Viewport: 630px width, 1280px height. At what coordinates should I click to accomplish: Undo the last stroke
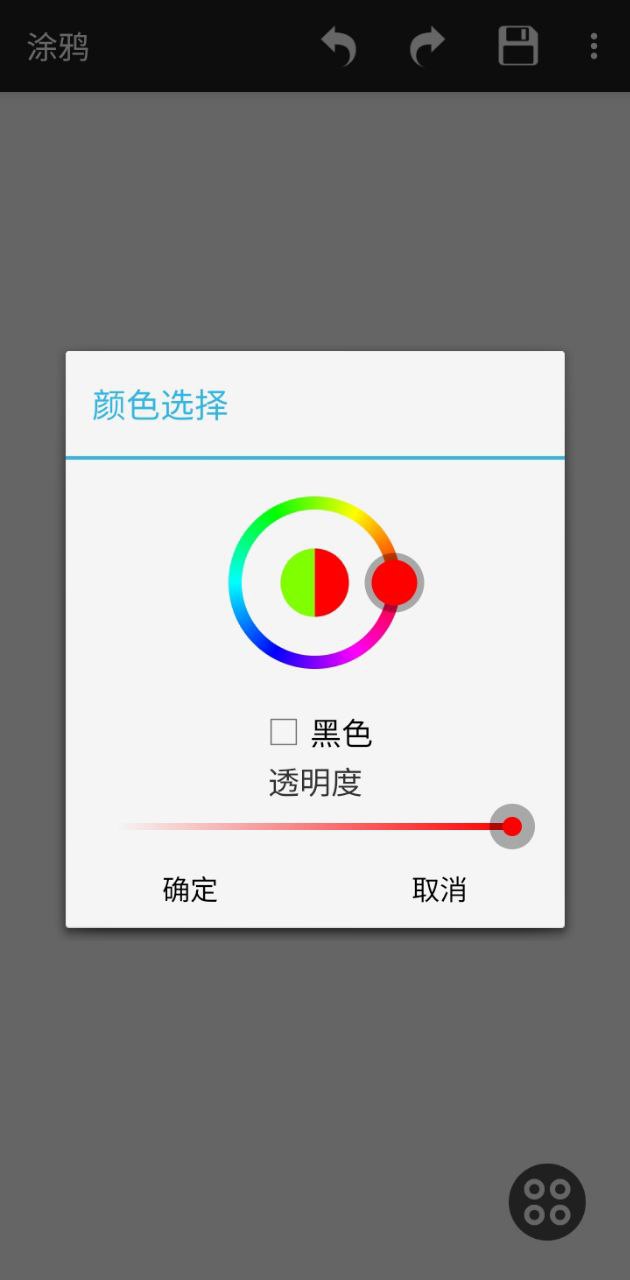[x=339, y=46]
